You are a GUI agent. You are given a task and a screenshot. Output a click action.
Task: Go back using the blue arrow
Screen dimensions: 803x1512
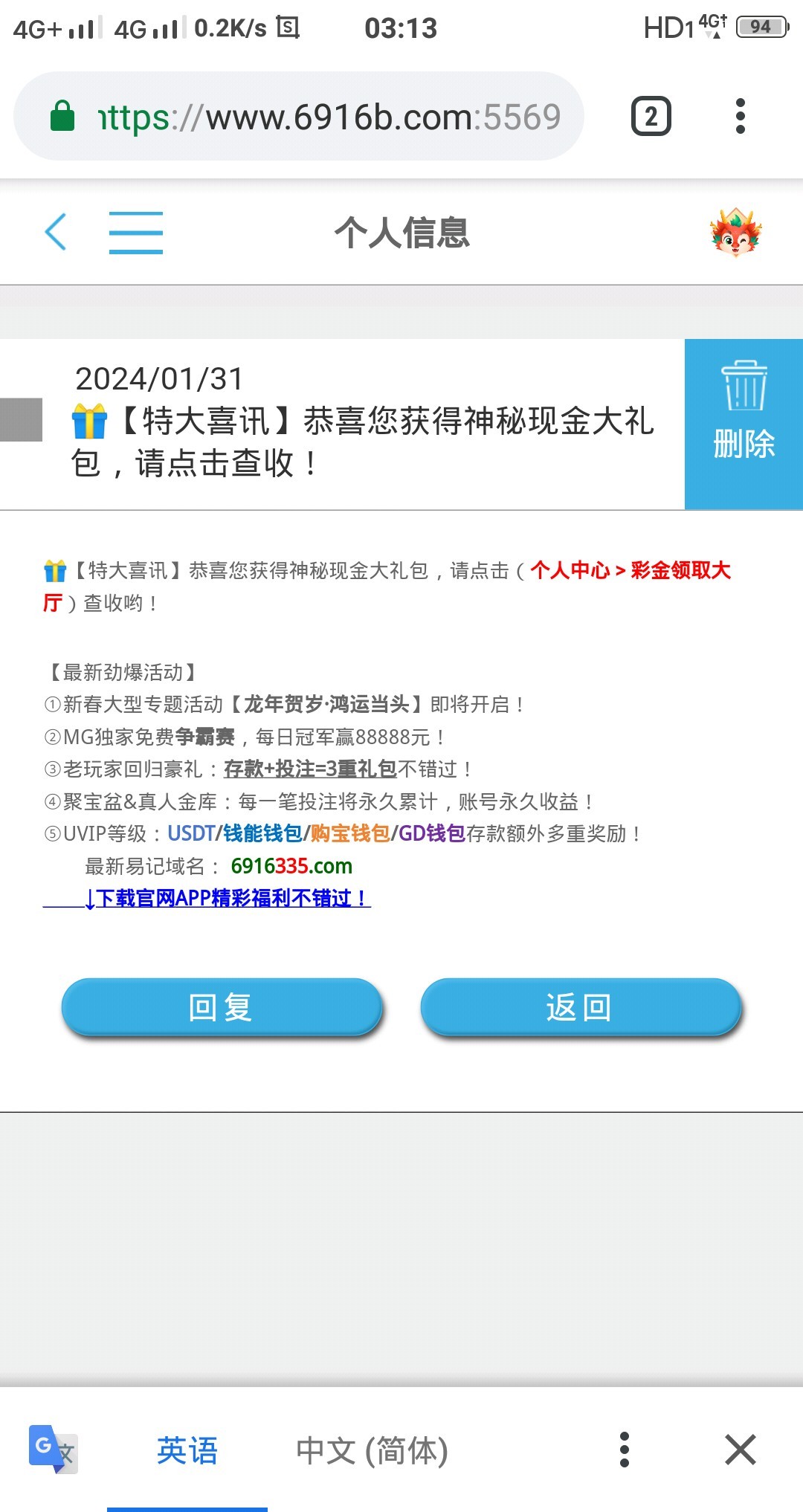(56, 232)
